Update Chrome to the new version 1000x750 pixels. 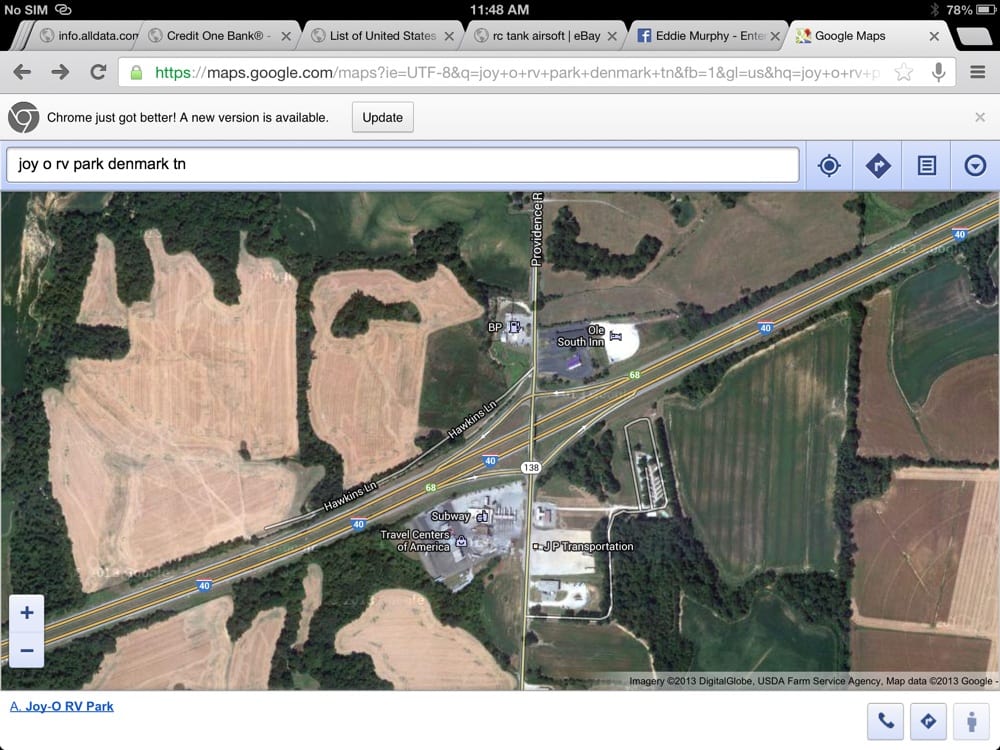[x=382, y=117]
